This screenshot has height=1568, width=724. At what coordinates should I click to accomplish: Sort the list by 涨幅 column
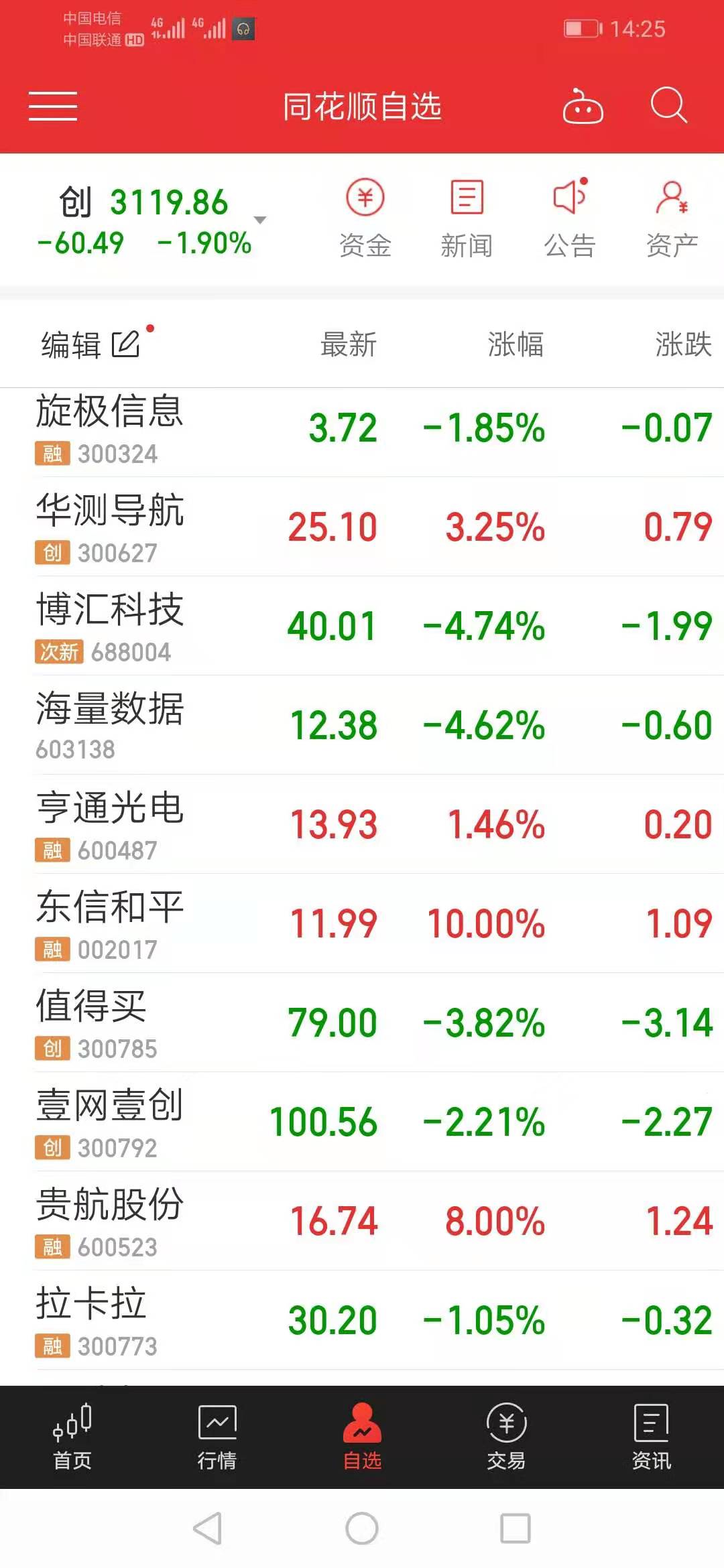tap(515, 344)
